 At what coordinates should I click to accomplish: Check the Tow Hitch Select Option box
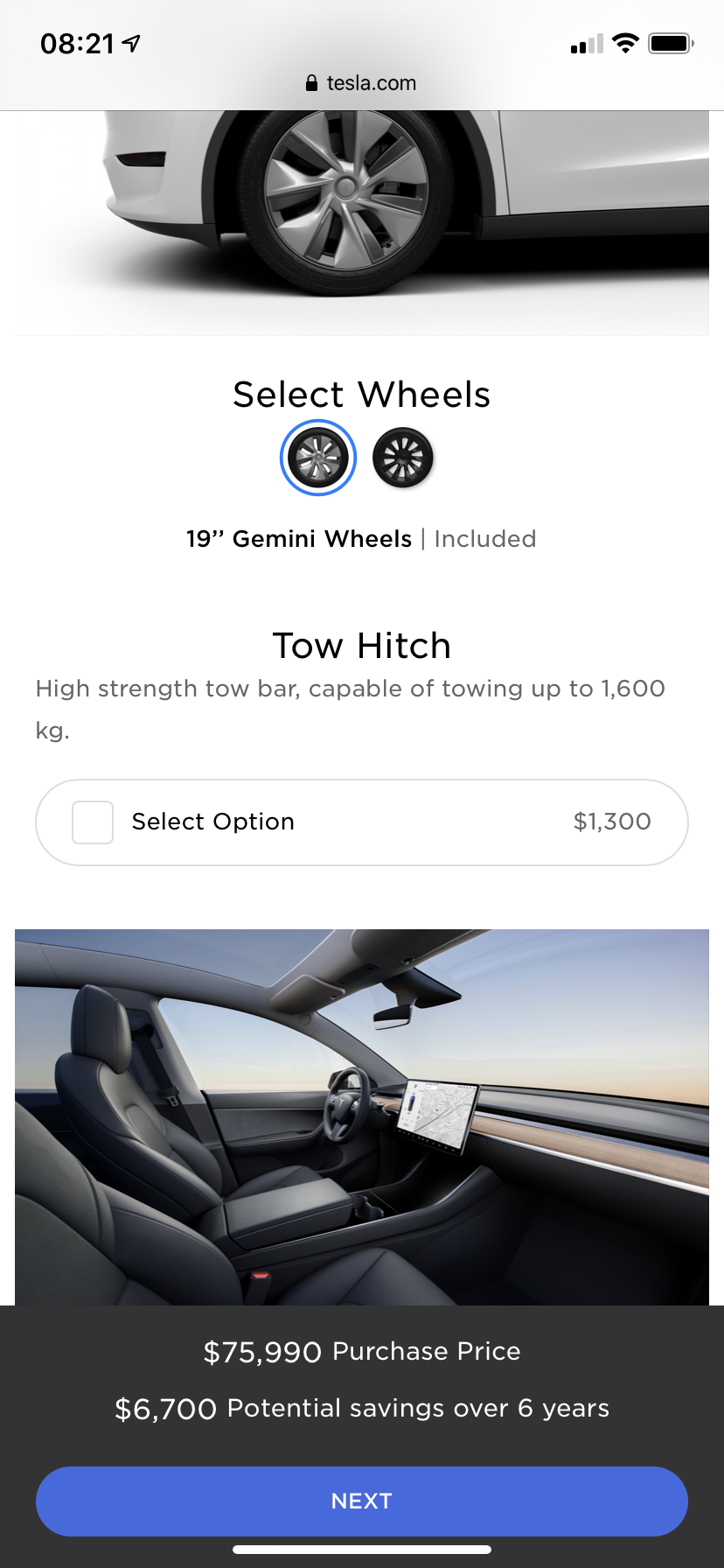[93, 822]
